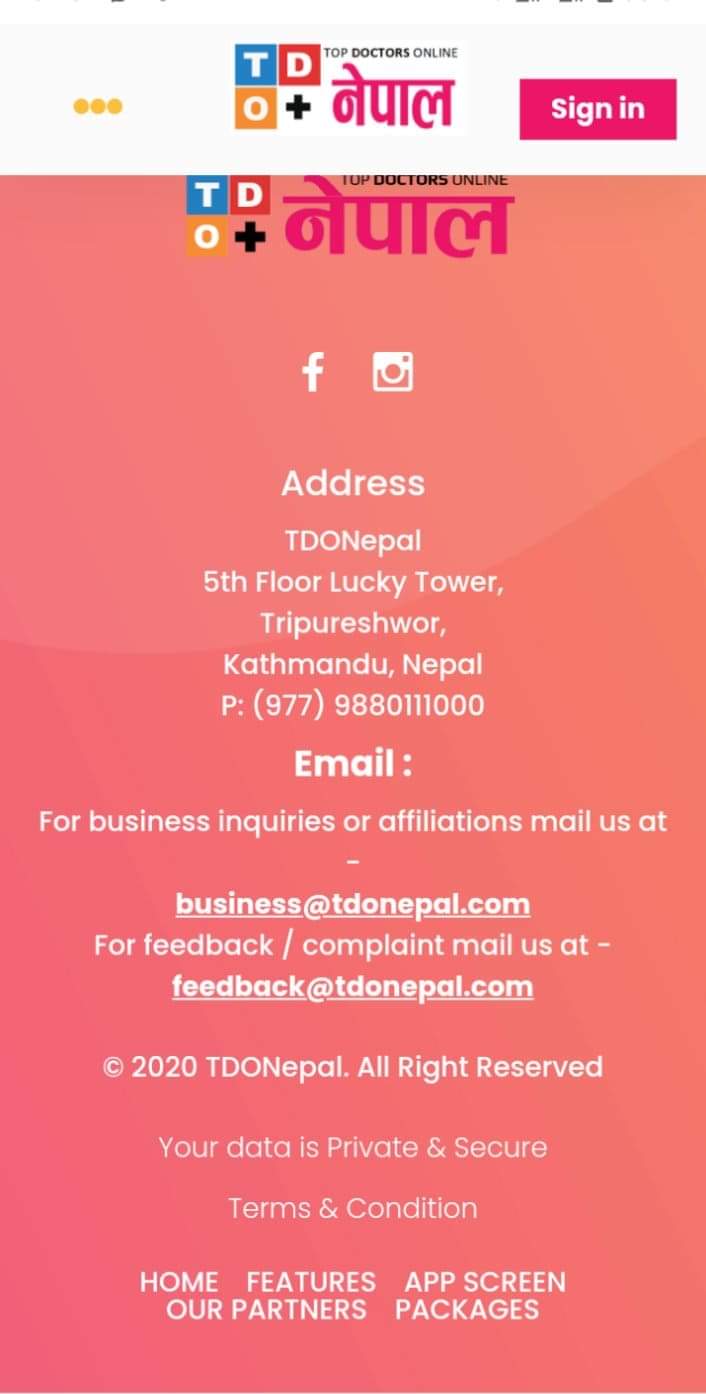Jump to FEATURES section
Image resolution: width=706 pixels, height=1394 pixels.
coord(311,1282)
